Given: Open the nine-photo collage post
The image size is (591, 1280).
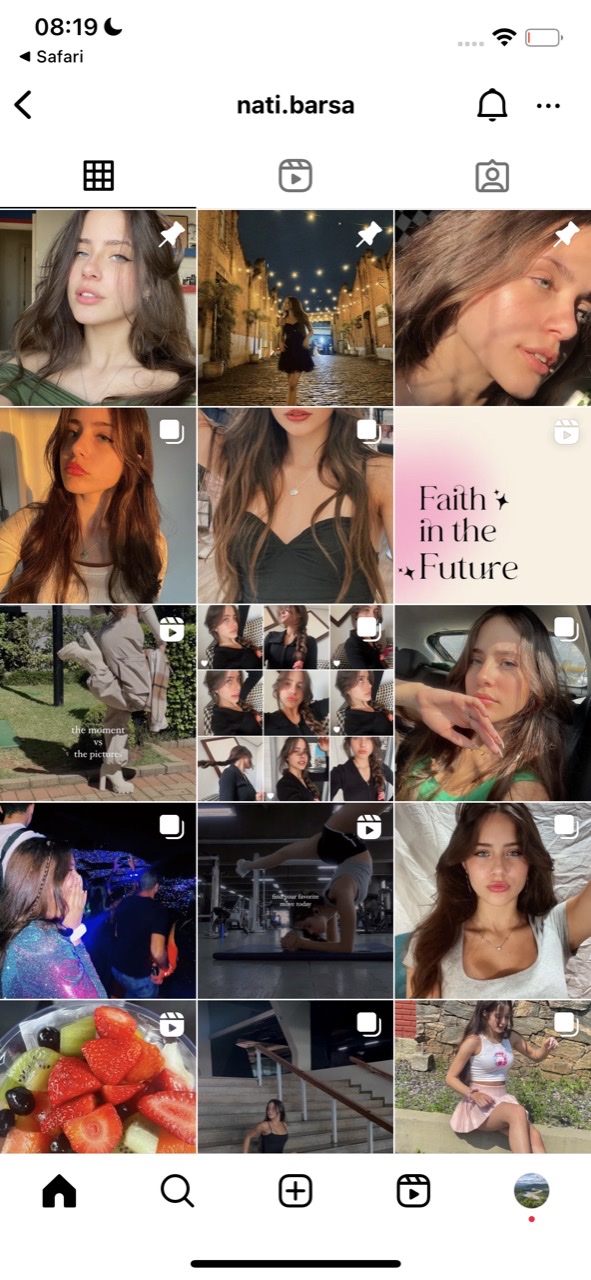Looking at the screenshot, I should (x=295, y=702).
